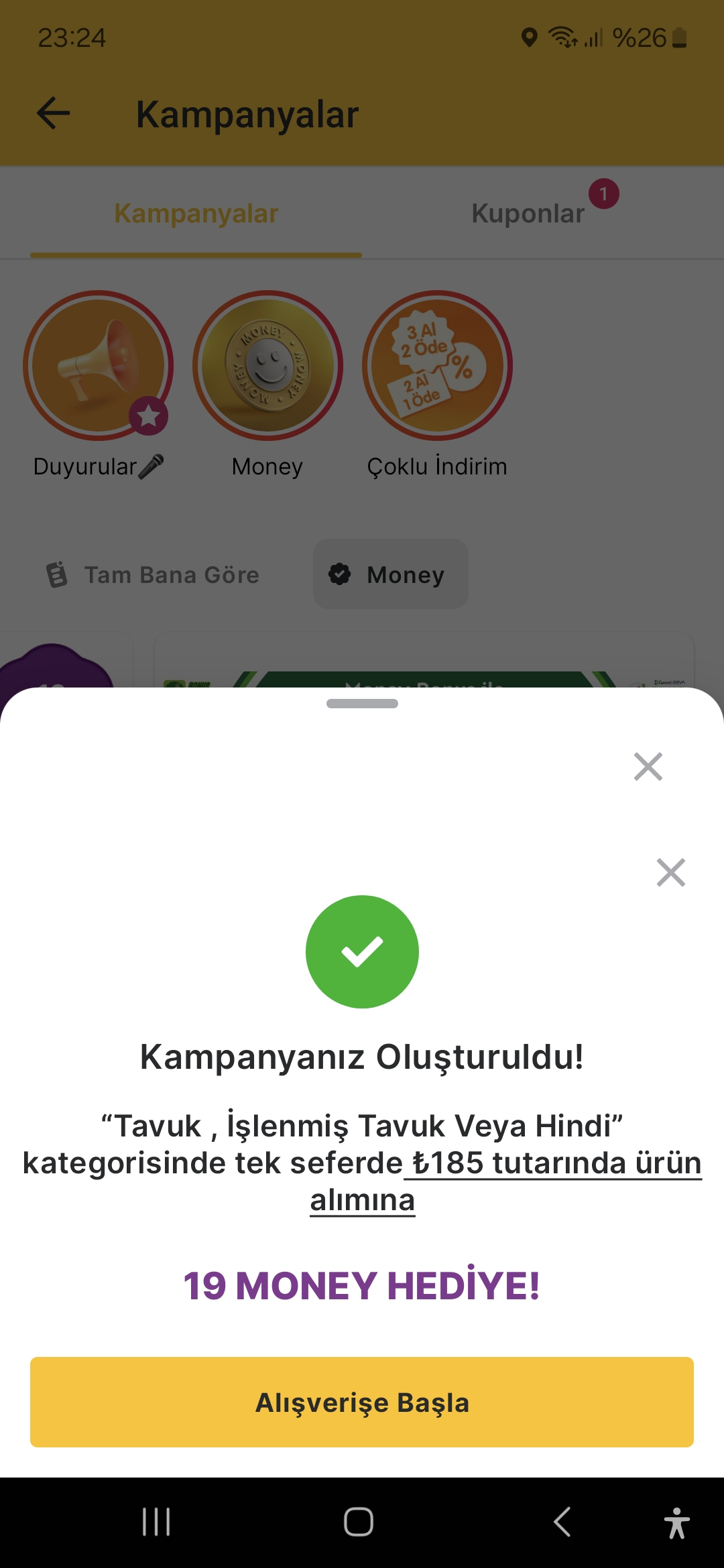Tap Alışverişe Başla to start shopping
This screenshot has height=1568, width=724.
[362, 1402]
